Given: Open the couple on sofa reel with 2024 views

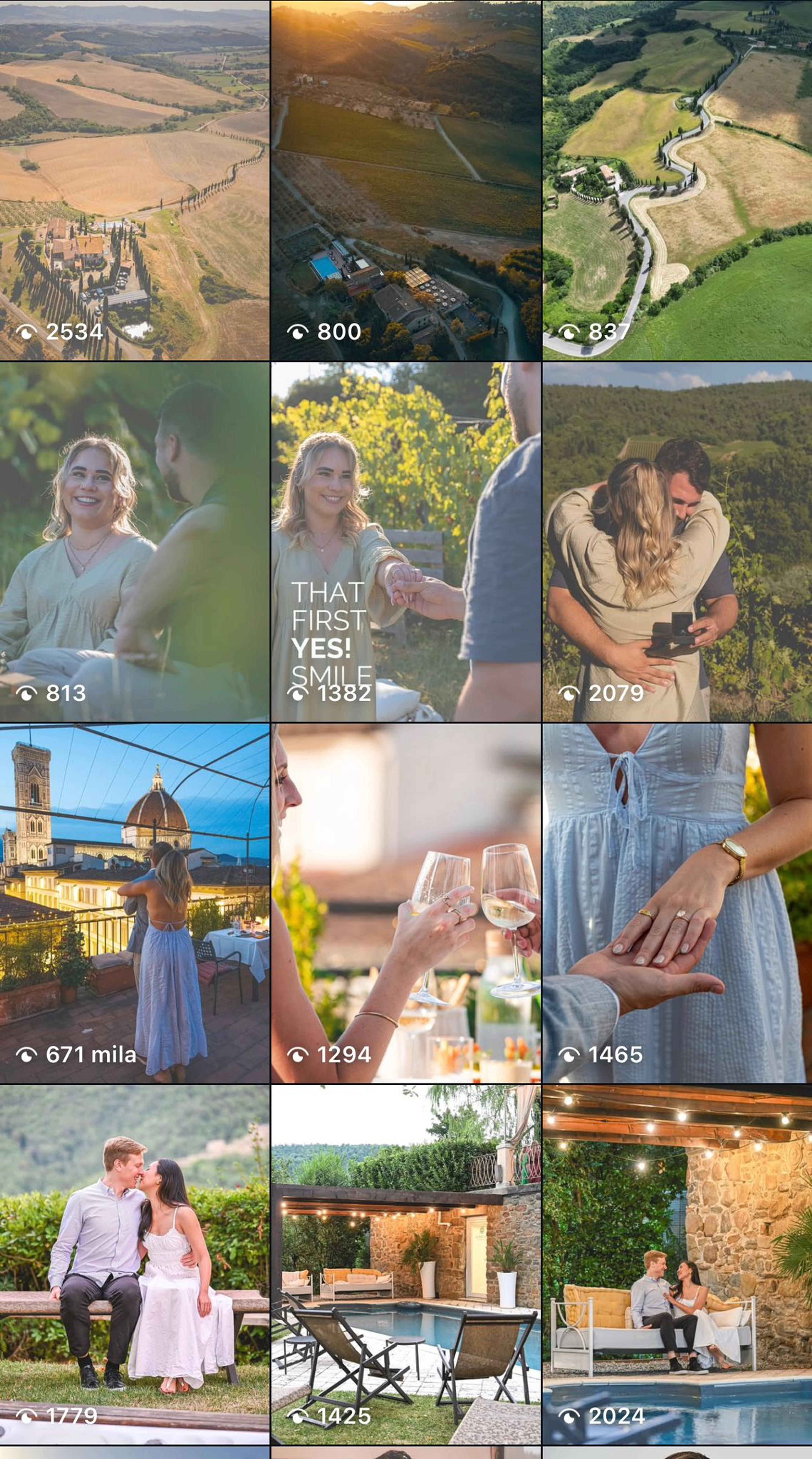Looking at the screenshot, I should 677,1265.
